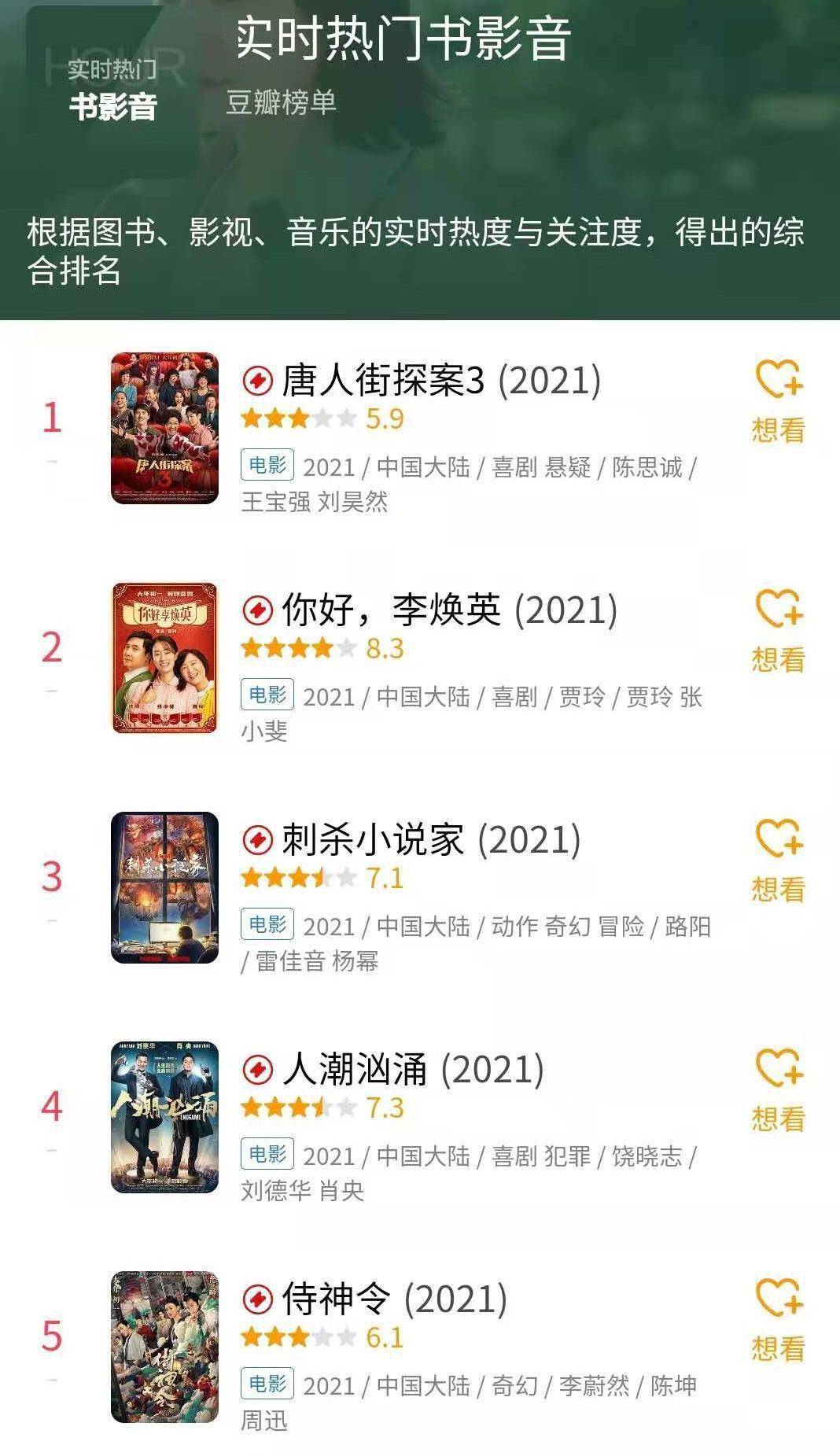Mark 侍神令 as want to watch
This screenshot has height=1456, width=840.
(779, 1321)
